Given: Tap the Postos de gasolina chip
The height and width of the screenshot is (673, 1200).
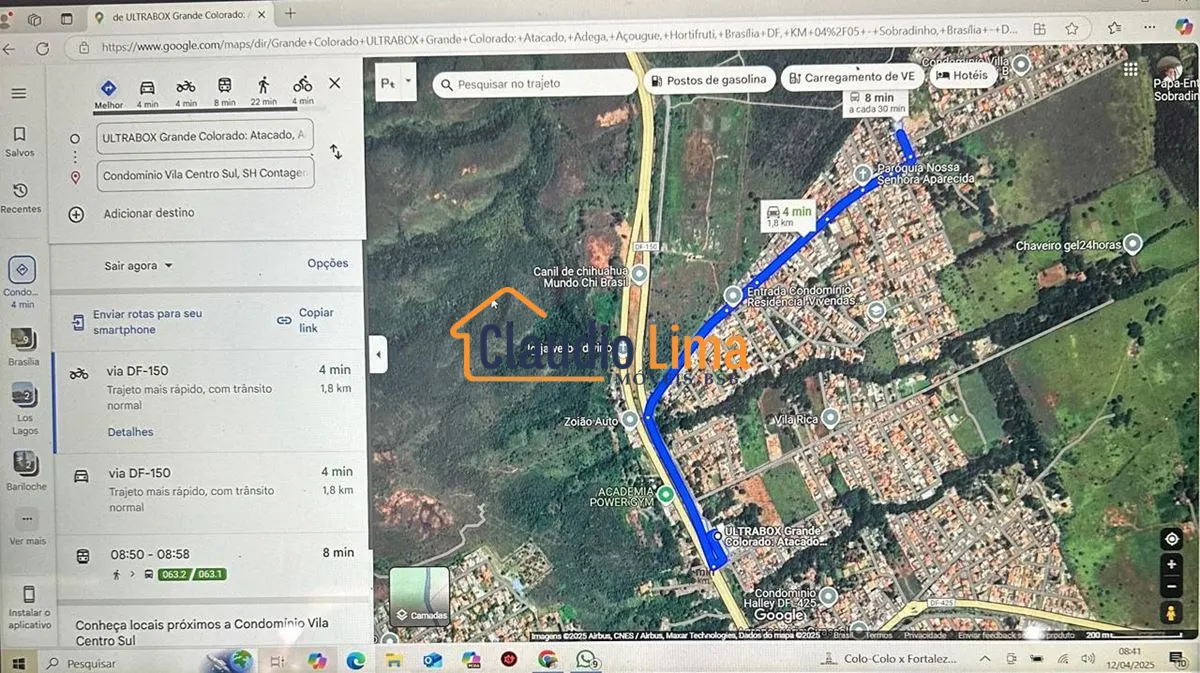Looking at the screenshot, I should tap(708, 79).
